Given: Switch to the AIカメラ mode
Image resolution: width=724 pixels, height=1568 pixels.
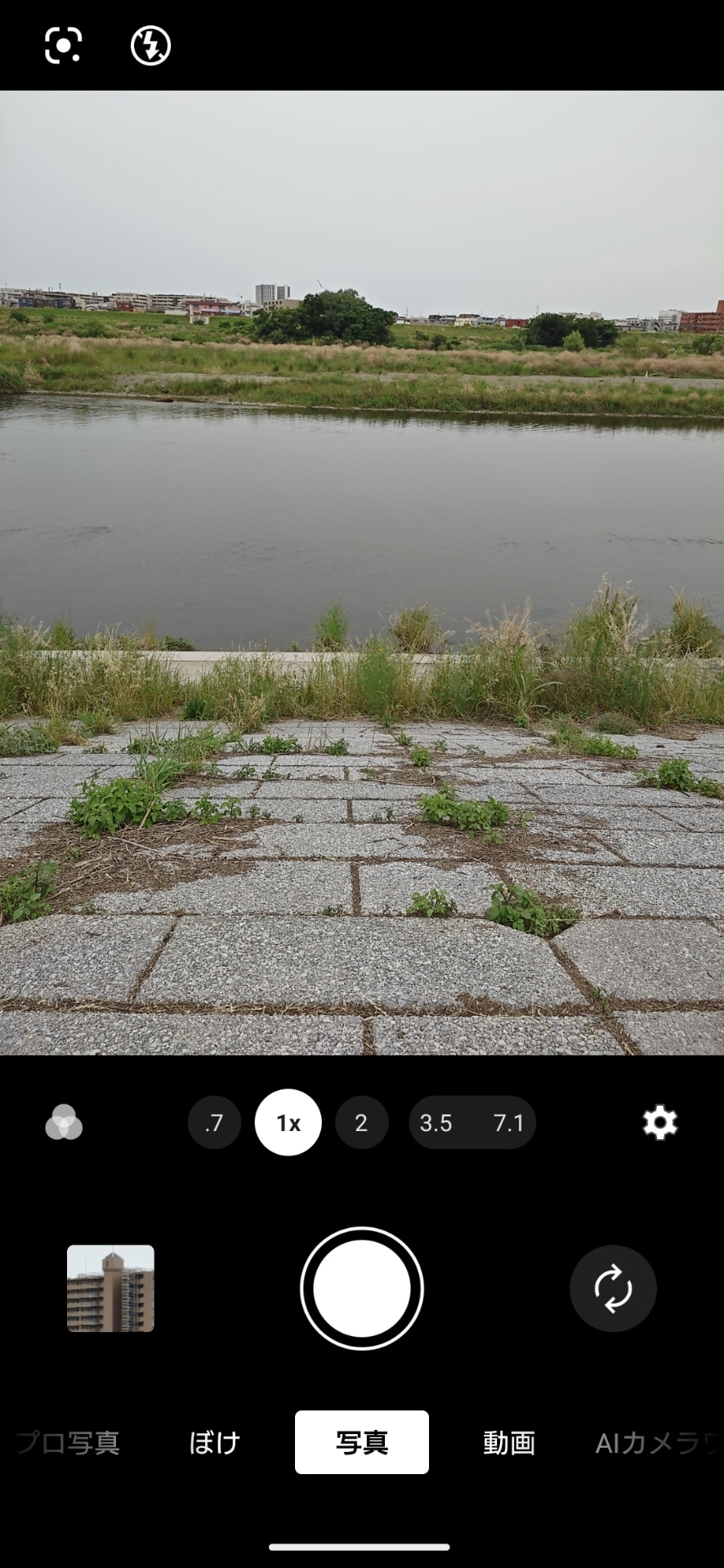Looking at the screenshot, I should coord(654,1441).
